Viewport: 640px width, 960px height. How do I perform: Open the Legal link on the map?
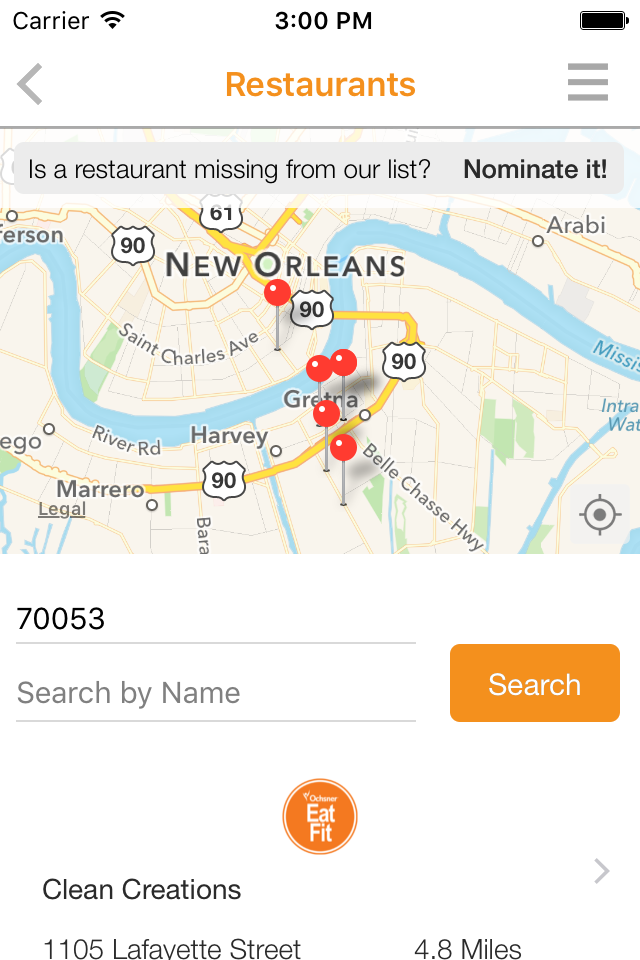pos(62,510)
